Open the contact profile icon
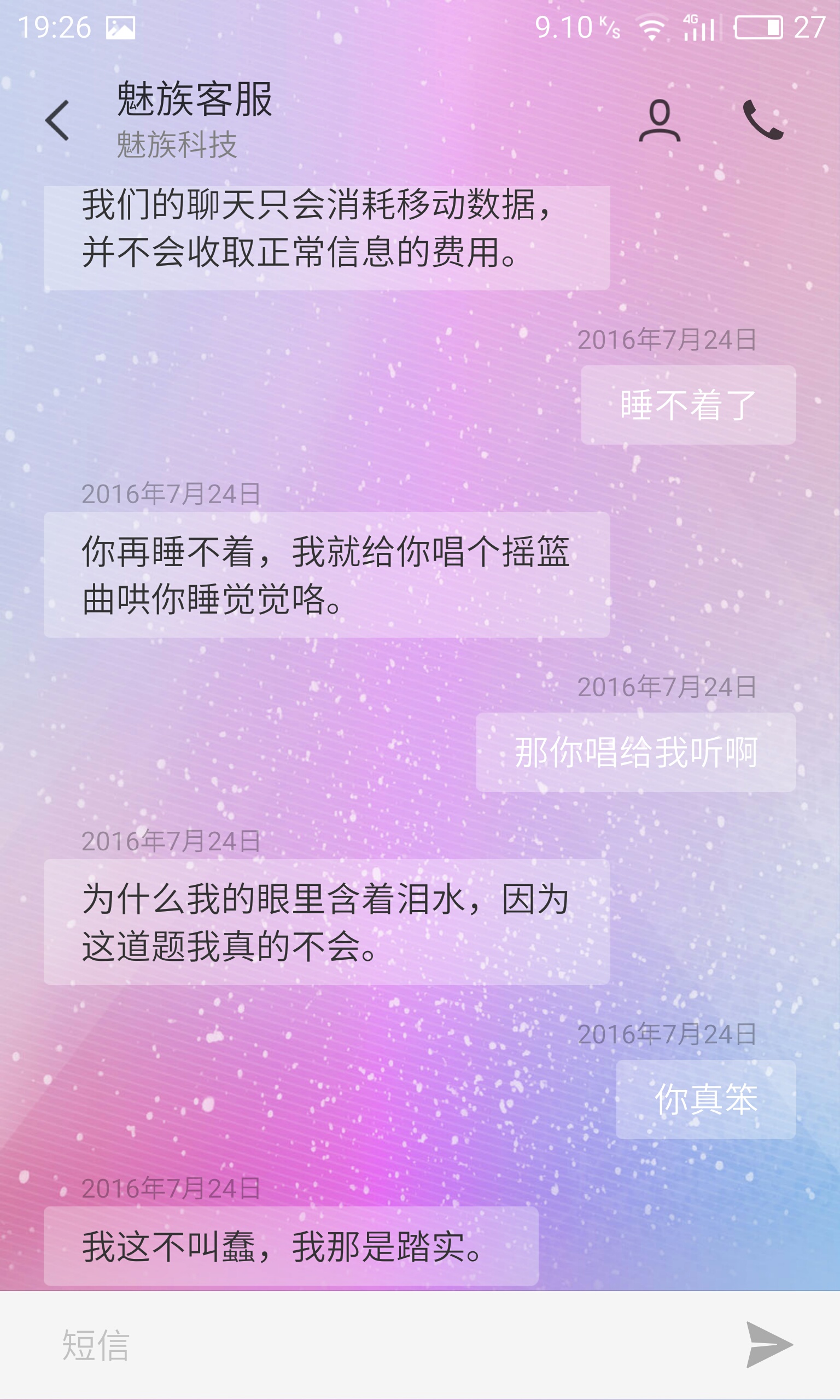This screenshot has width=840, height=1400. pos(660,120)
